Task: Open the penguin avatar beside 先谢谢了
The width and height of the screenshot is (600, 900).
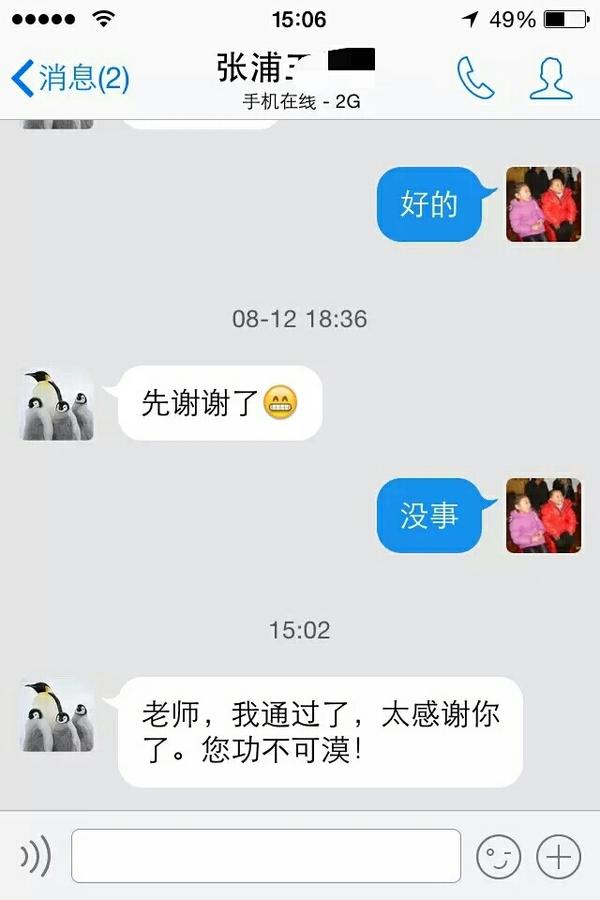Action: coord(58,405)
